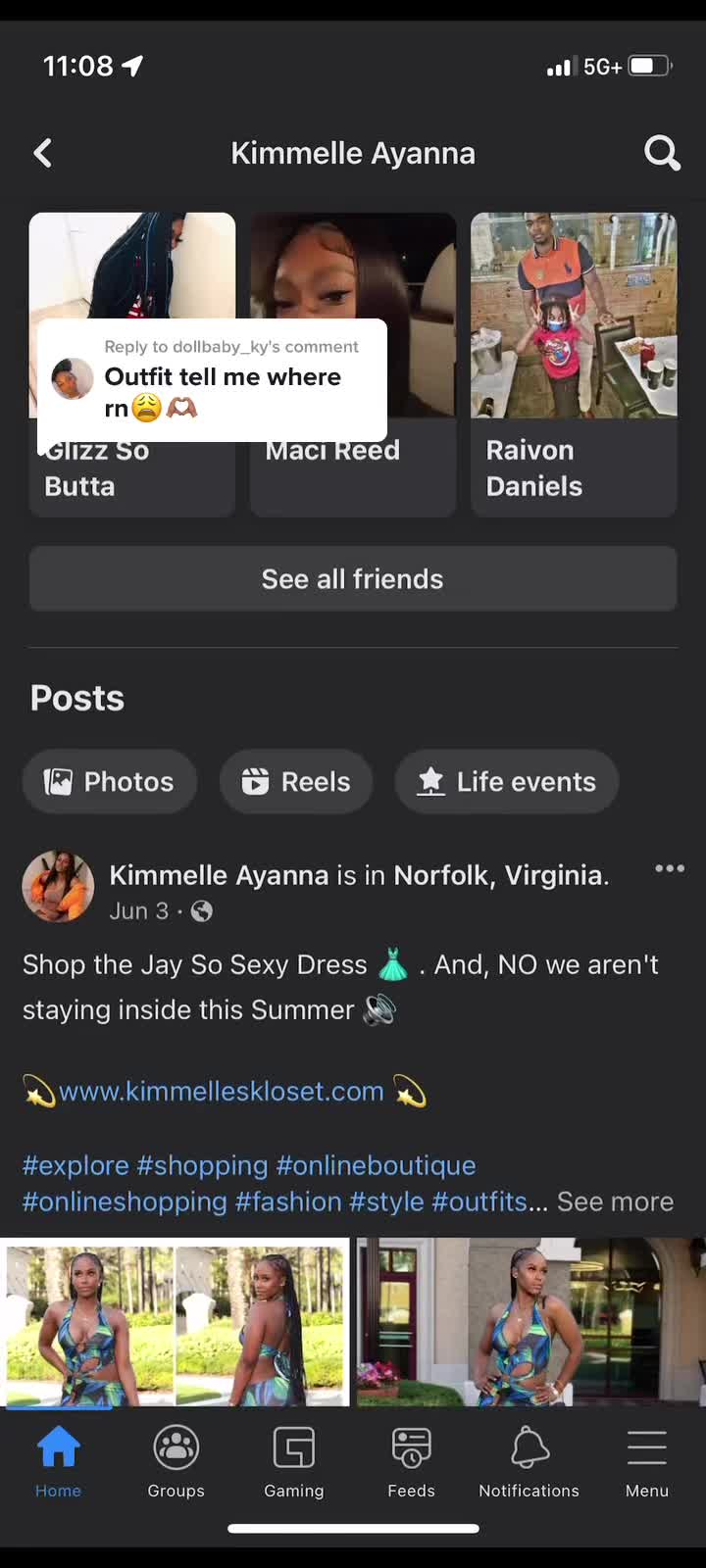
Task: Open the Norfolk, Virginia location link
Action: [x=500, y=875]
